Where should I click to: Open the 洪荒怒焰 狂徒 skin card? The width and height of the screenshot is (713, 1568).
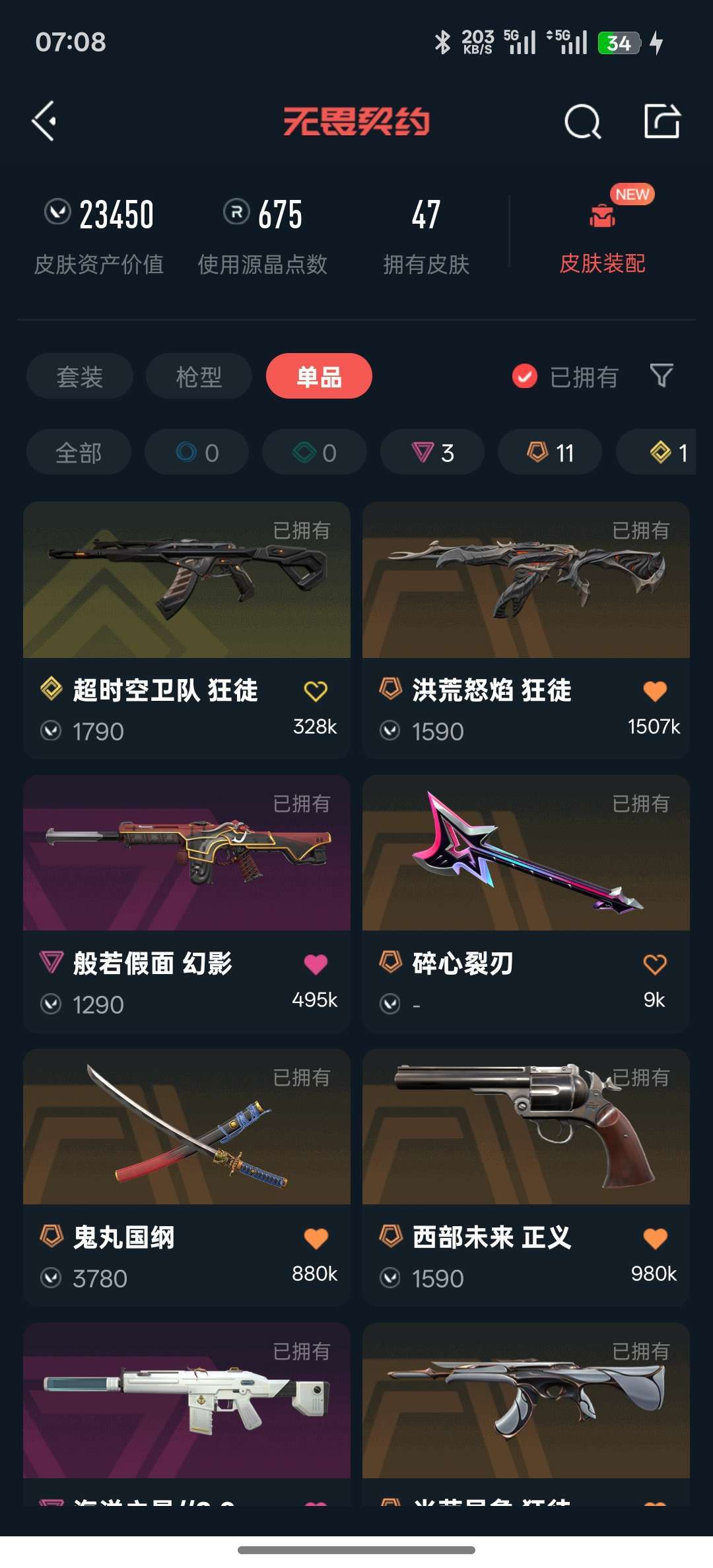526,630
